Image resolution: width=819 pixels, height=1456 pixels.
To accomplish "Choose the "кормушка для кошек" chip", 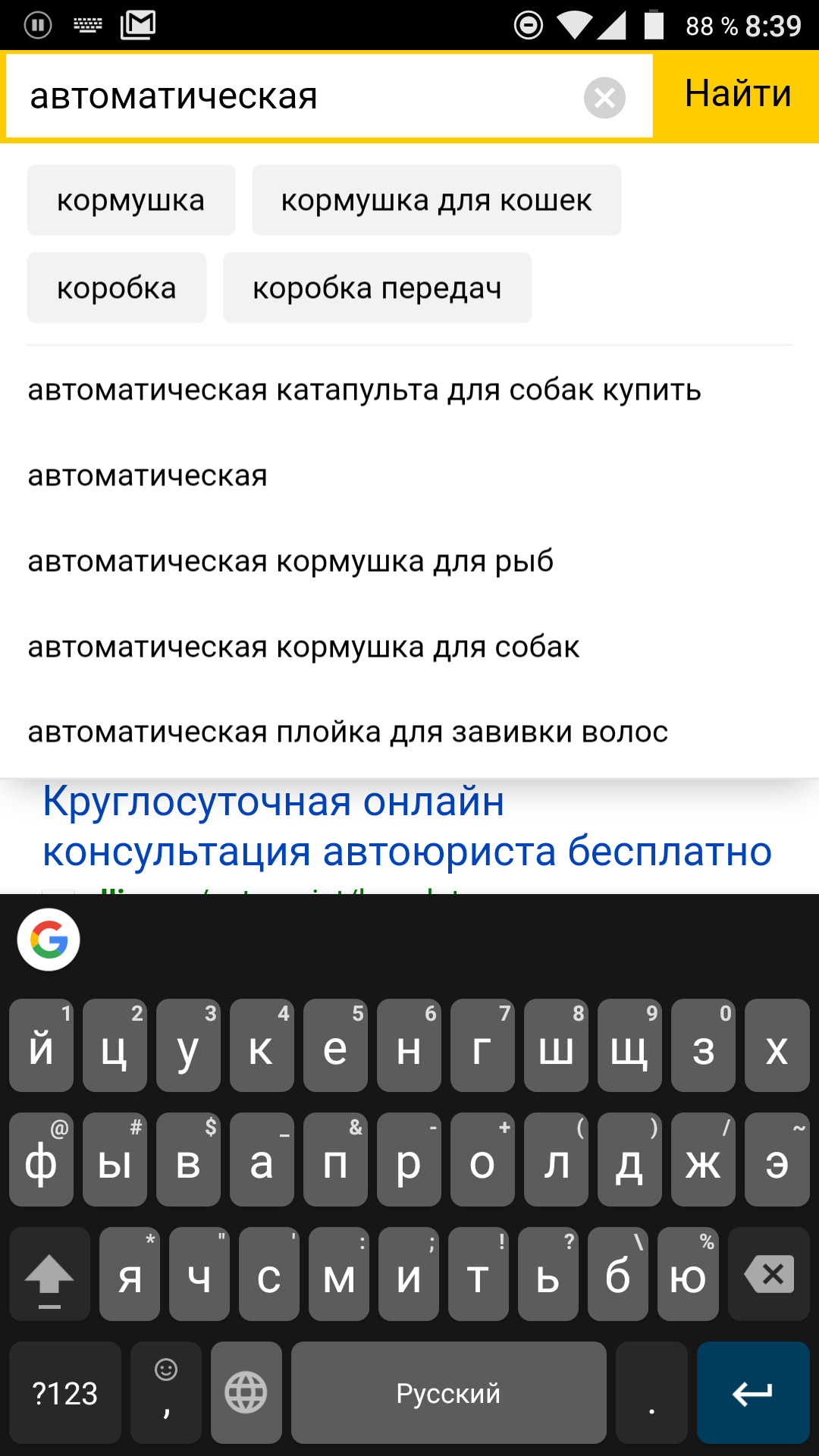I will tap(436, 200).
